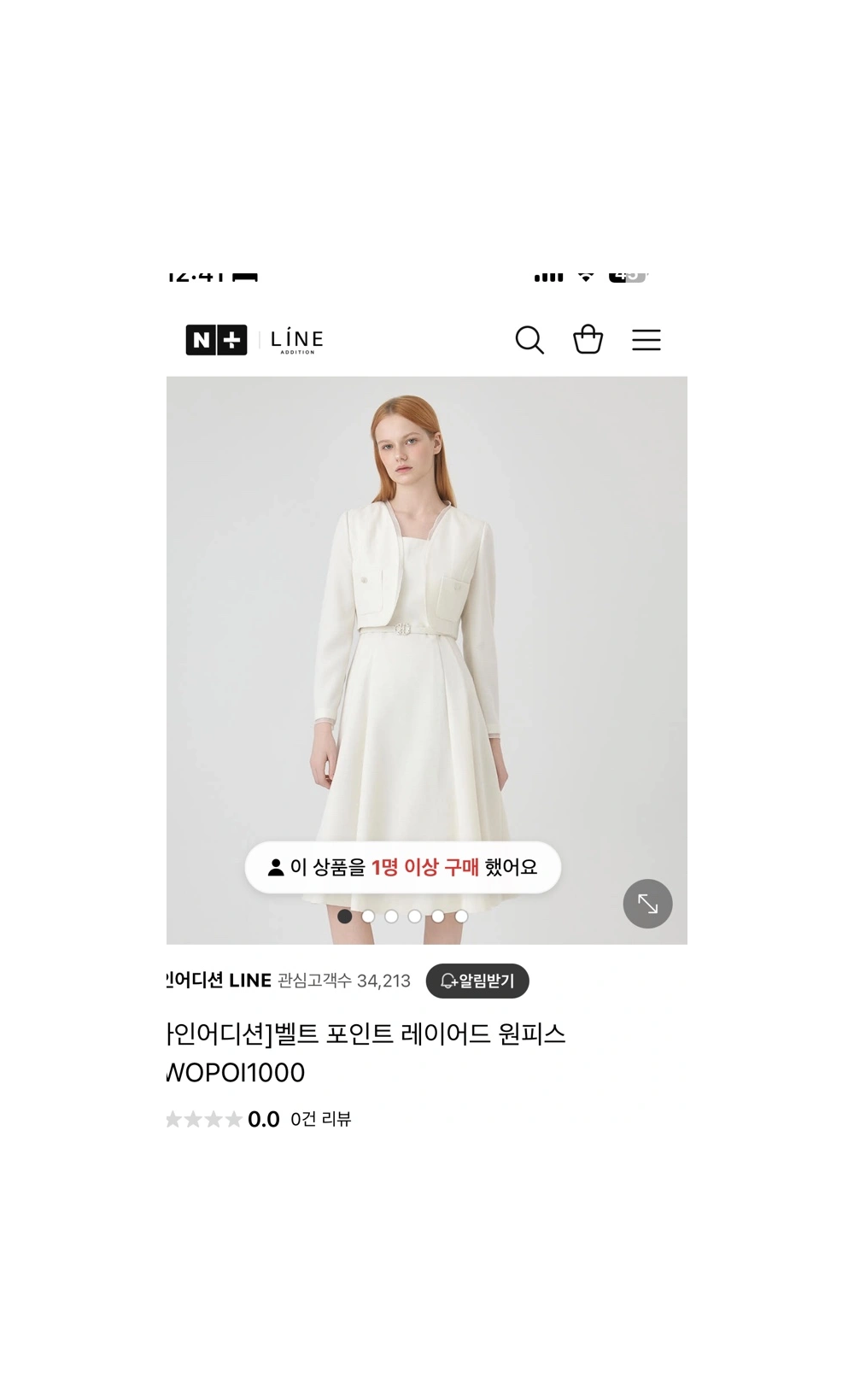Open the 0건 리뷰 reviews link

pyautogui.click(x=320, y=1118)
